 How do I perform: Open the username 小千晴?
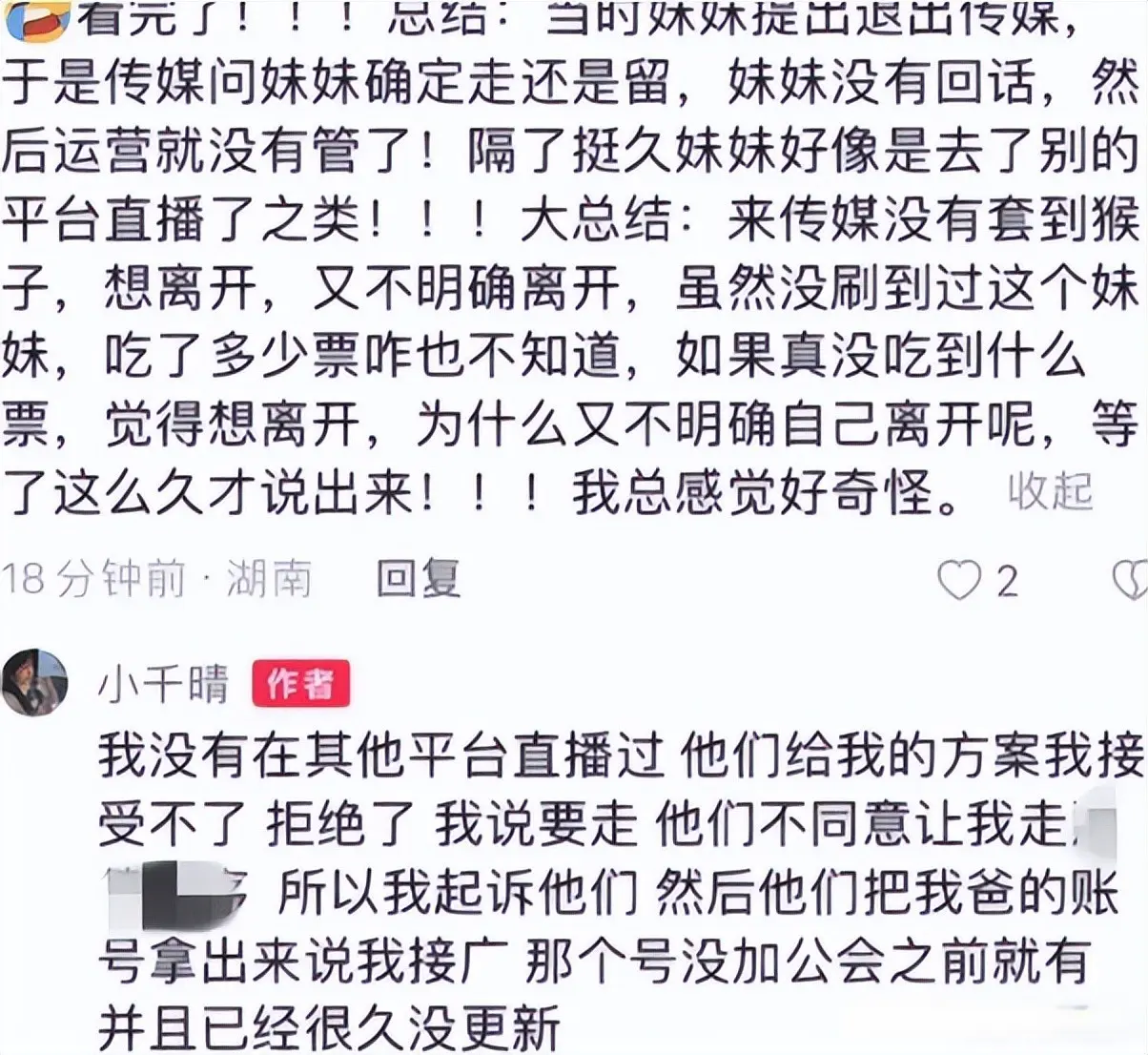[x=164, y=684]
